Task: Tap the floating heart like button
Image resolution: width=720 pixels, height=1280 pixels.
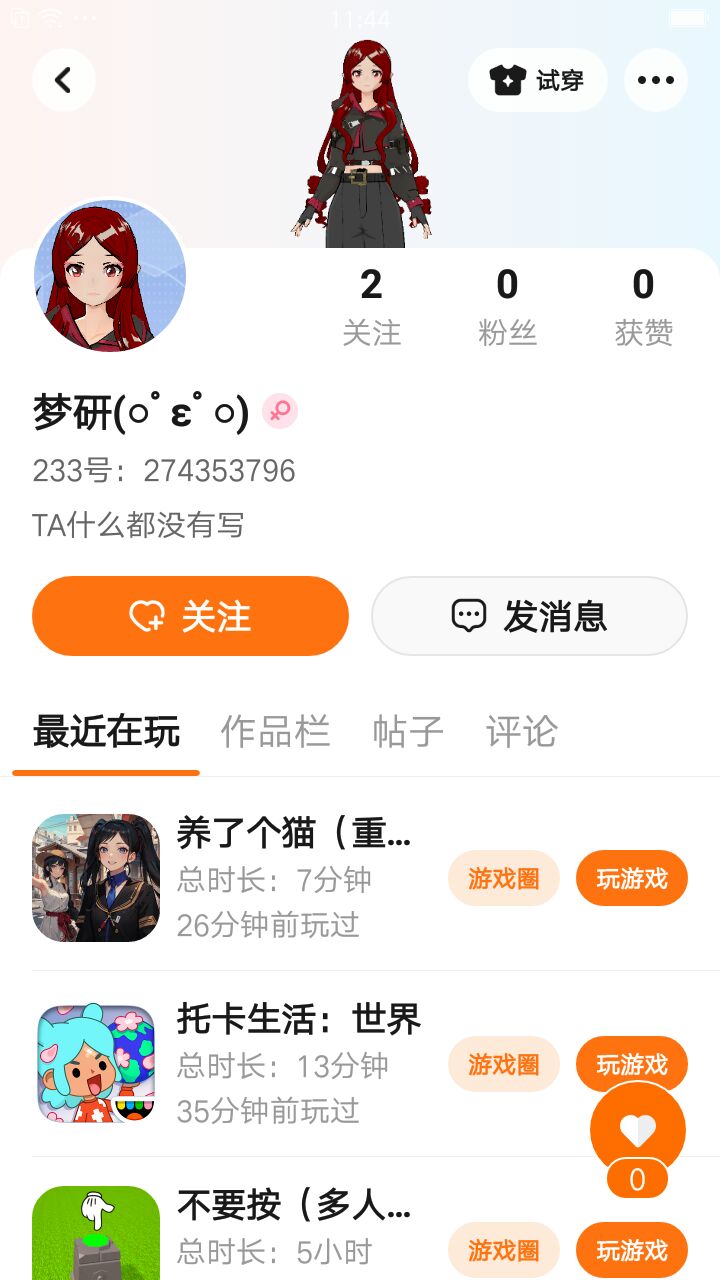Action: pyautogui.click(x=637, y=1131)
